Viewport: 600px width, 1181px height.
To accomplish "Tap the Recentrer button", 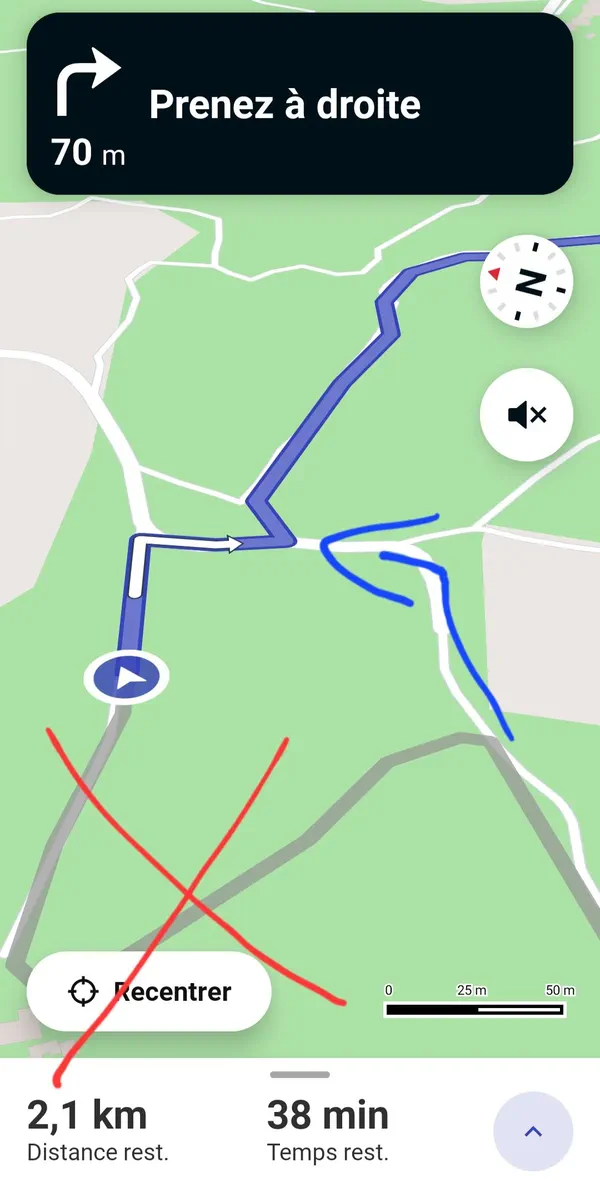I will [x=149, y=991].
